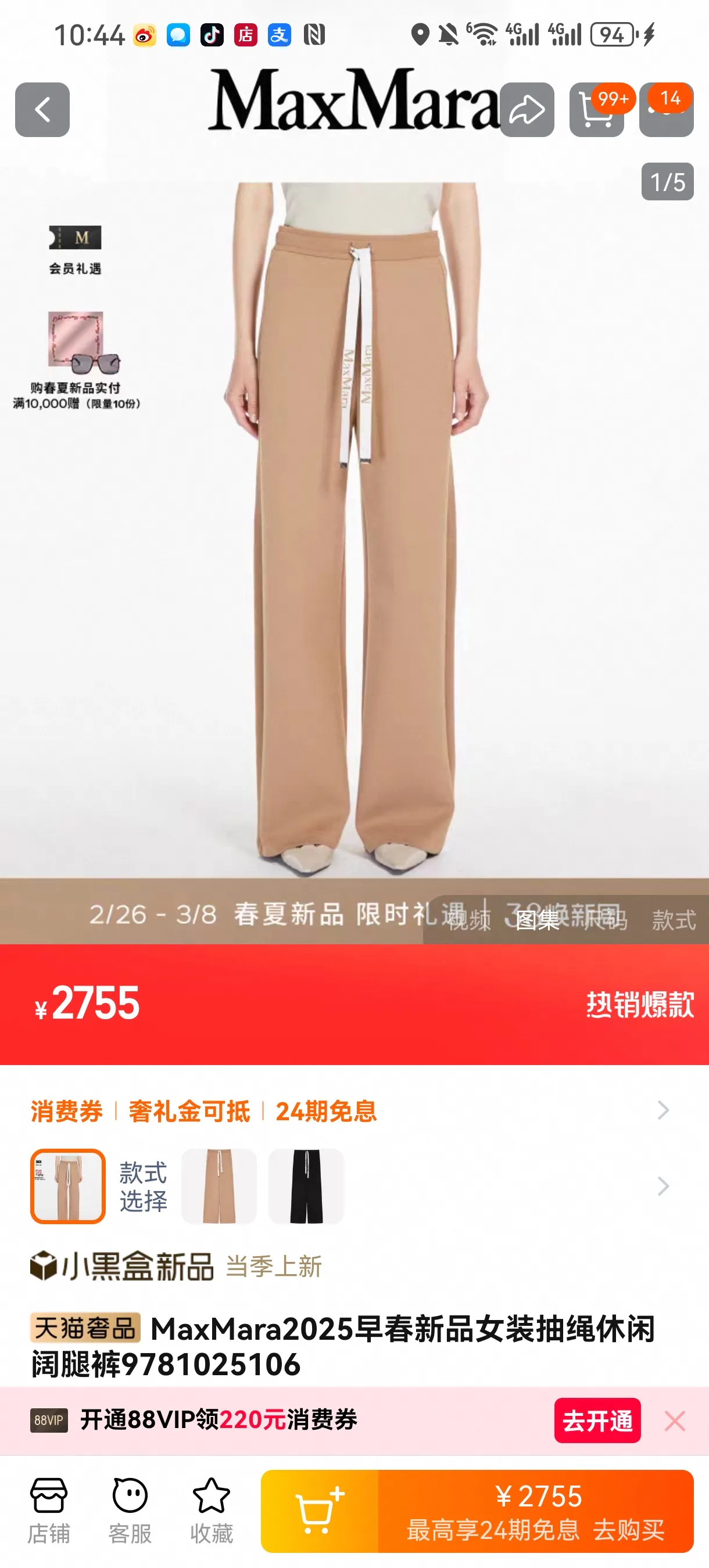Select the black trousers style thumbnail

pyautogui.click(x=306, y=1186)
